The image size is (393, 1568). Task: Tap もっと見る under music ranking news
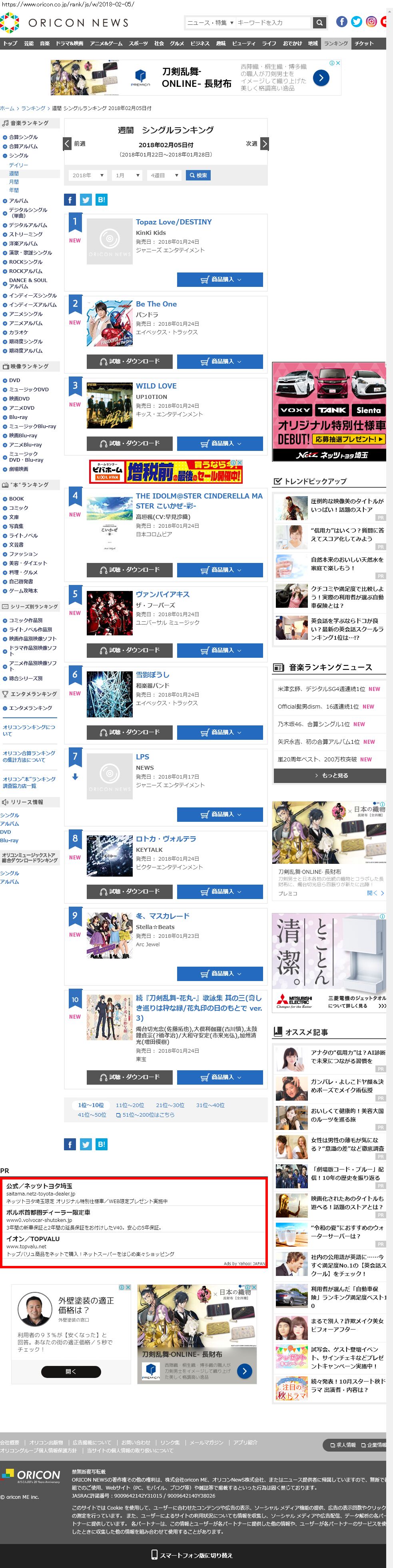click(329, 775)
